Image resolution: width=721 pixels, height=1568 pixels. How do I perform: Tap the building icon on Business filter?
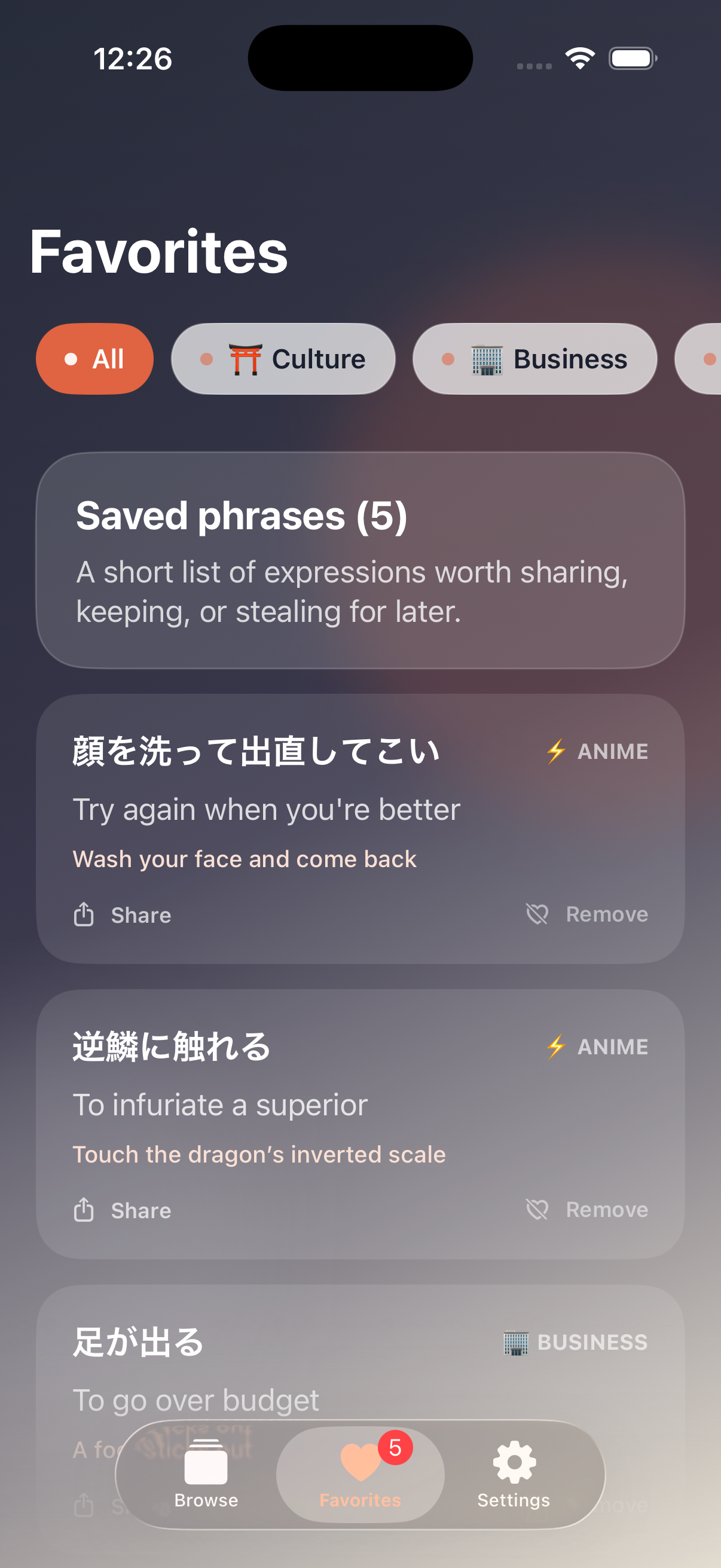pos(485,359)
